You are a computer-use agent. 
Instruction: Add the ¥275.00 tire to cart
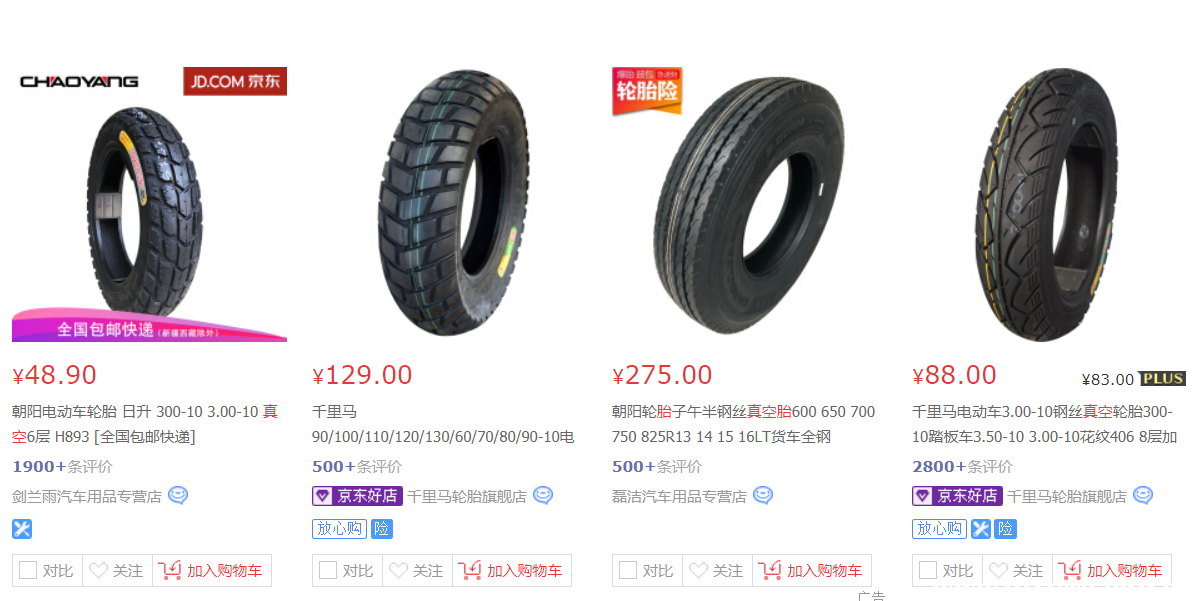811,571
